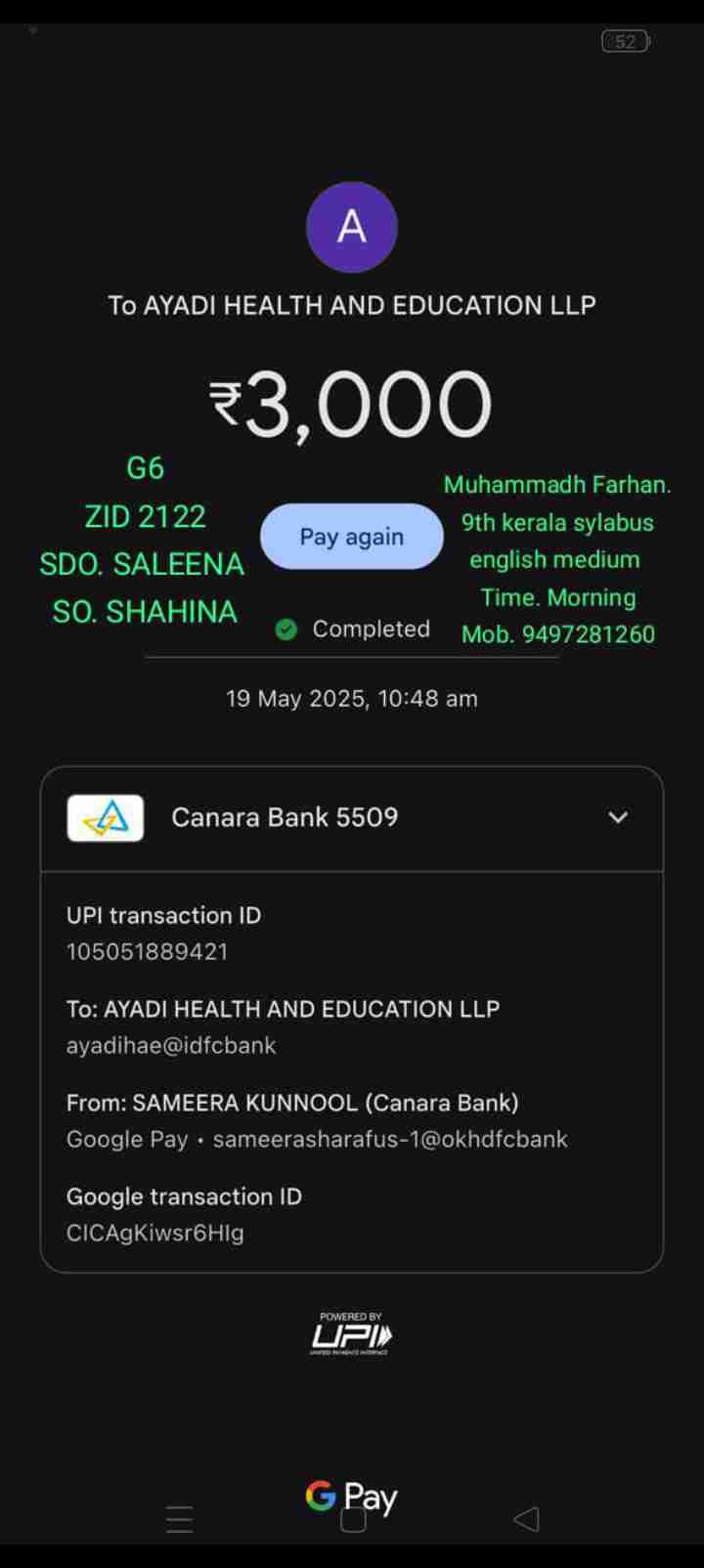The height and width of the screenshot is (1568, 704).
Task: Collapse the Canara Bank 5509 details
Action: (x=618, y=817)
